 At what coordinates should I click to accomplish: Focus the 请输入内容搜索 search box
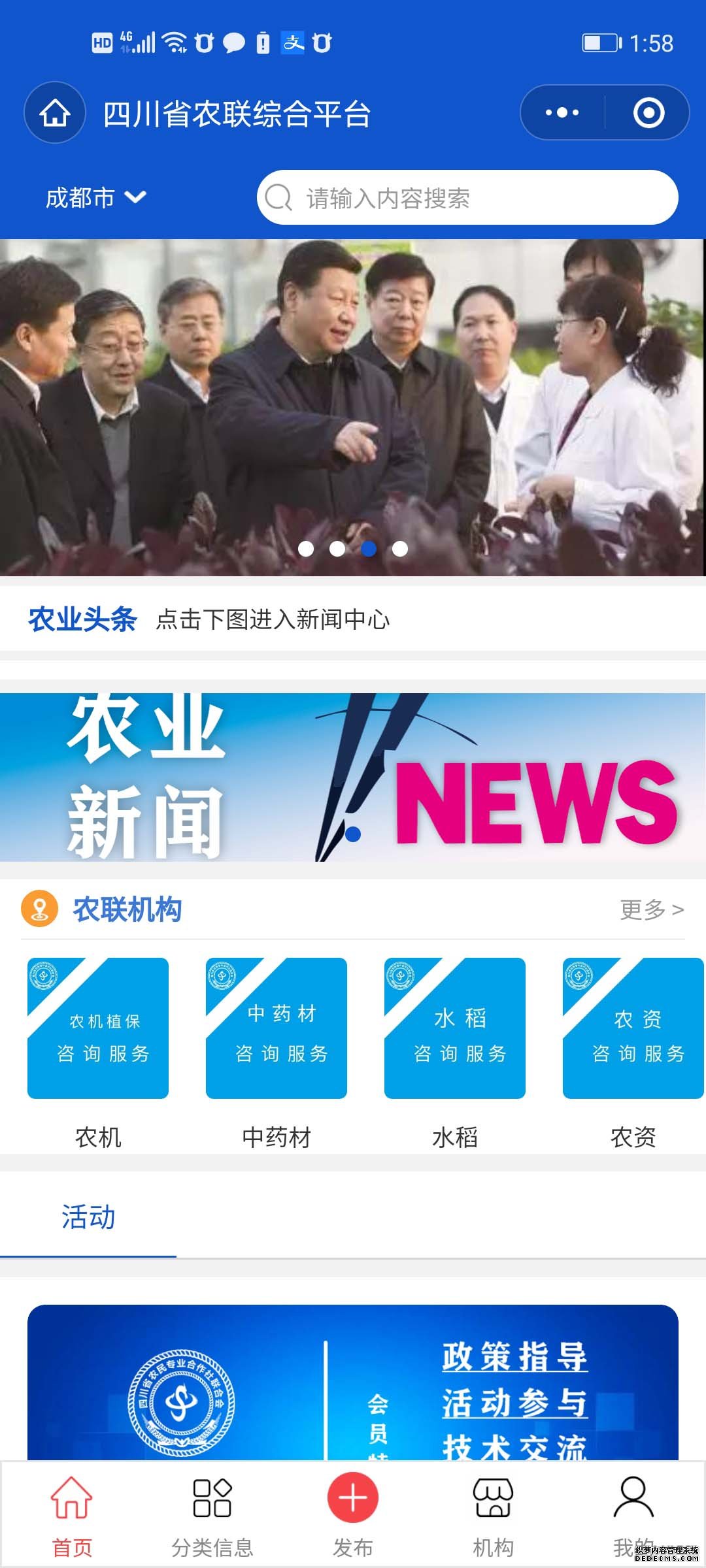pos(467,197)
